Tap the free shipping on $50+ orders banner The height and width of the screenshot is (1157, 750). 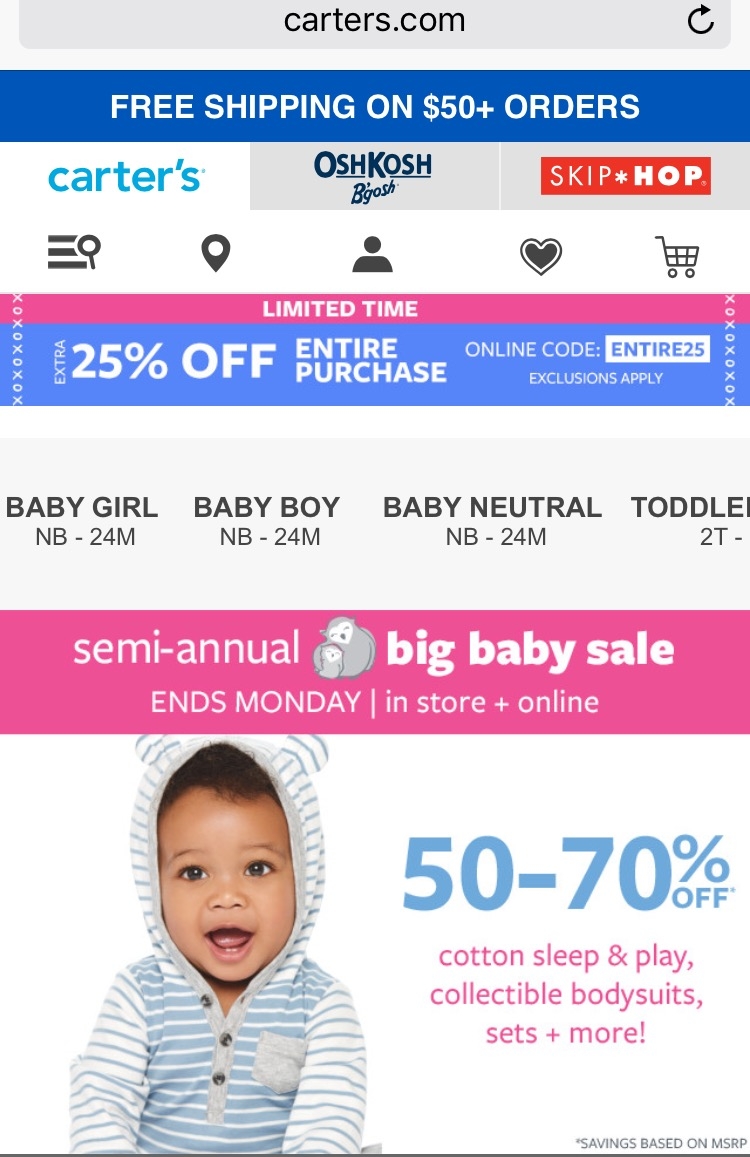click(x=374, y=107)
